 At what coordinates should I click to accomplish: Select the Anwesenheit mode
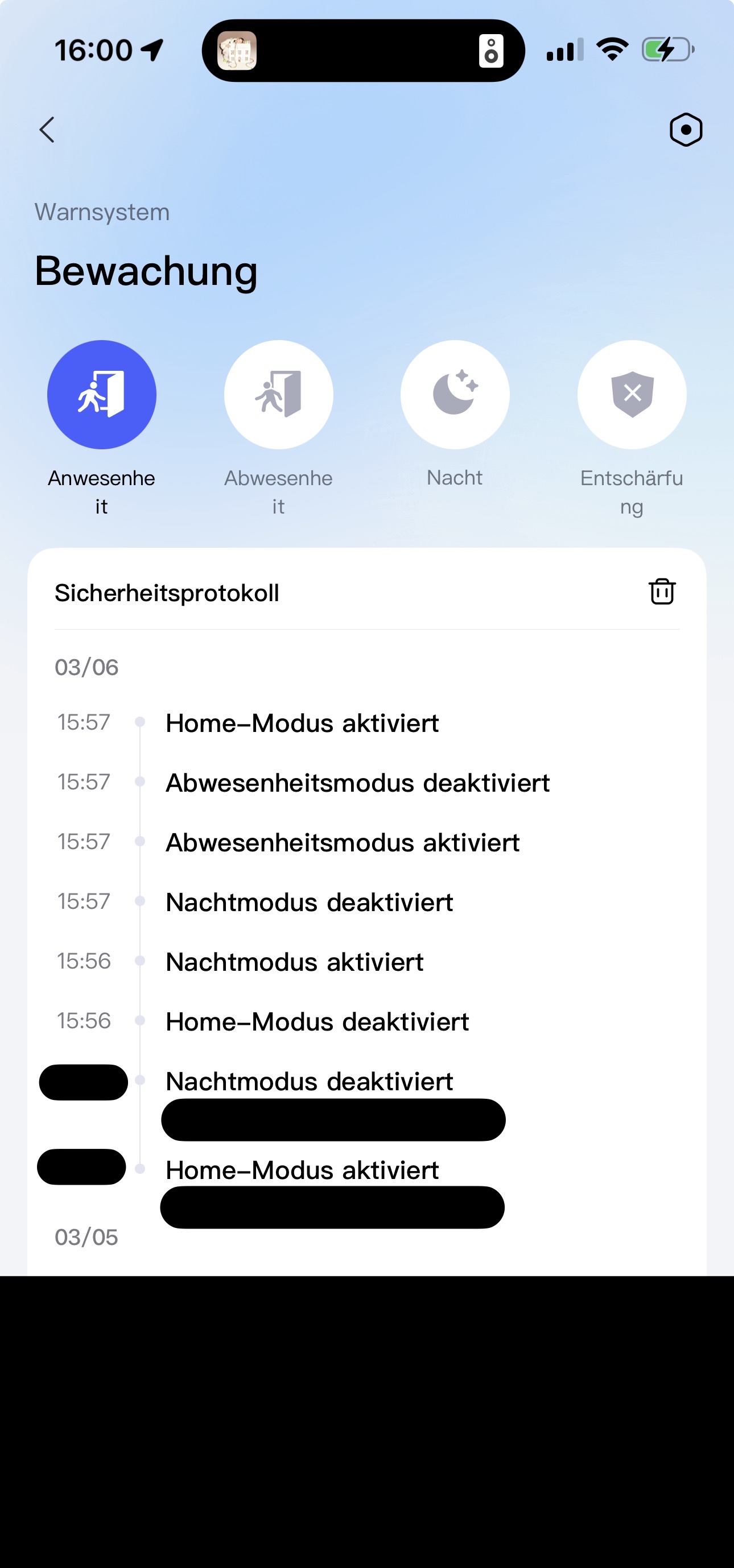(102, 395)
